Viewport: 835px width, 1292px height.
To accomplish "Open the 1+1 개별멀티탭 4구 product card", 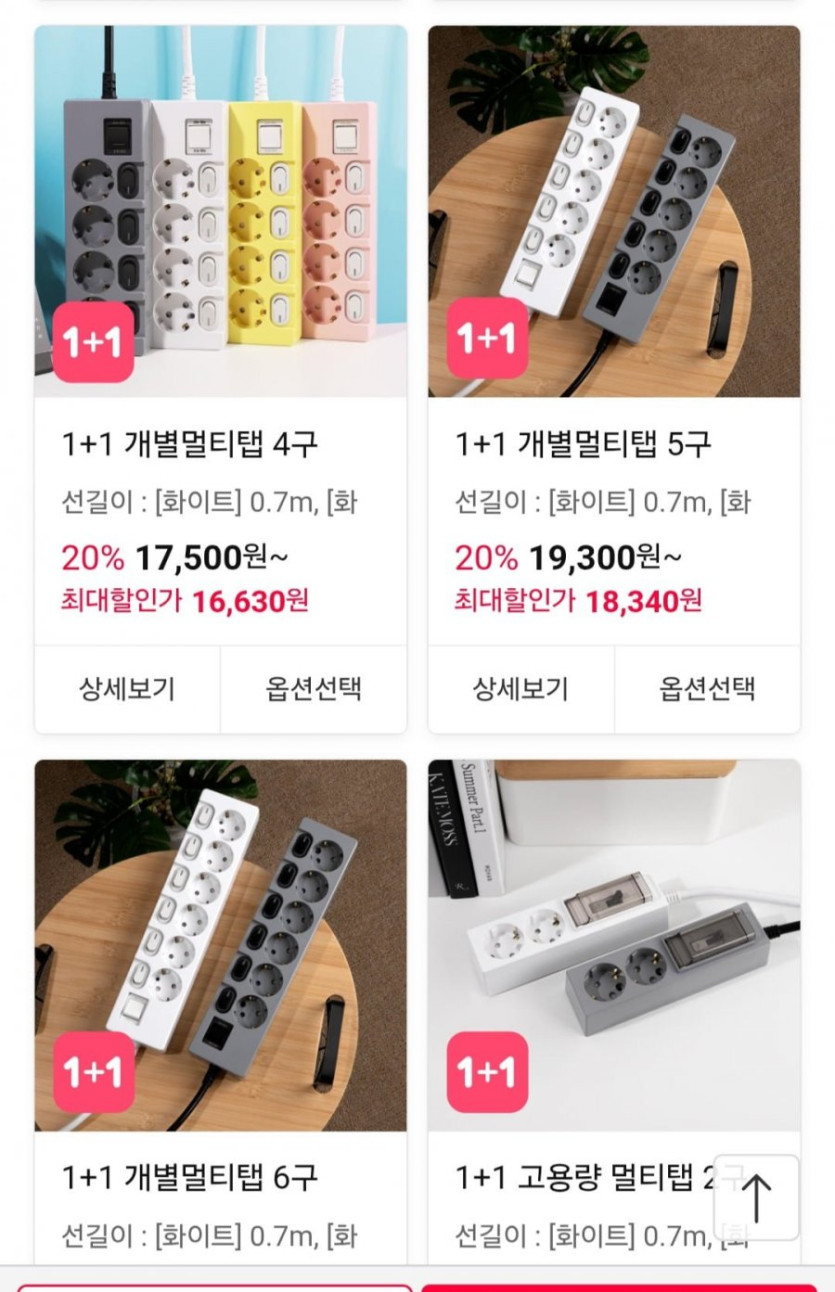I will 220,212.
